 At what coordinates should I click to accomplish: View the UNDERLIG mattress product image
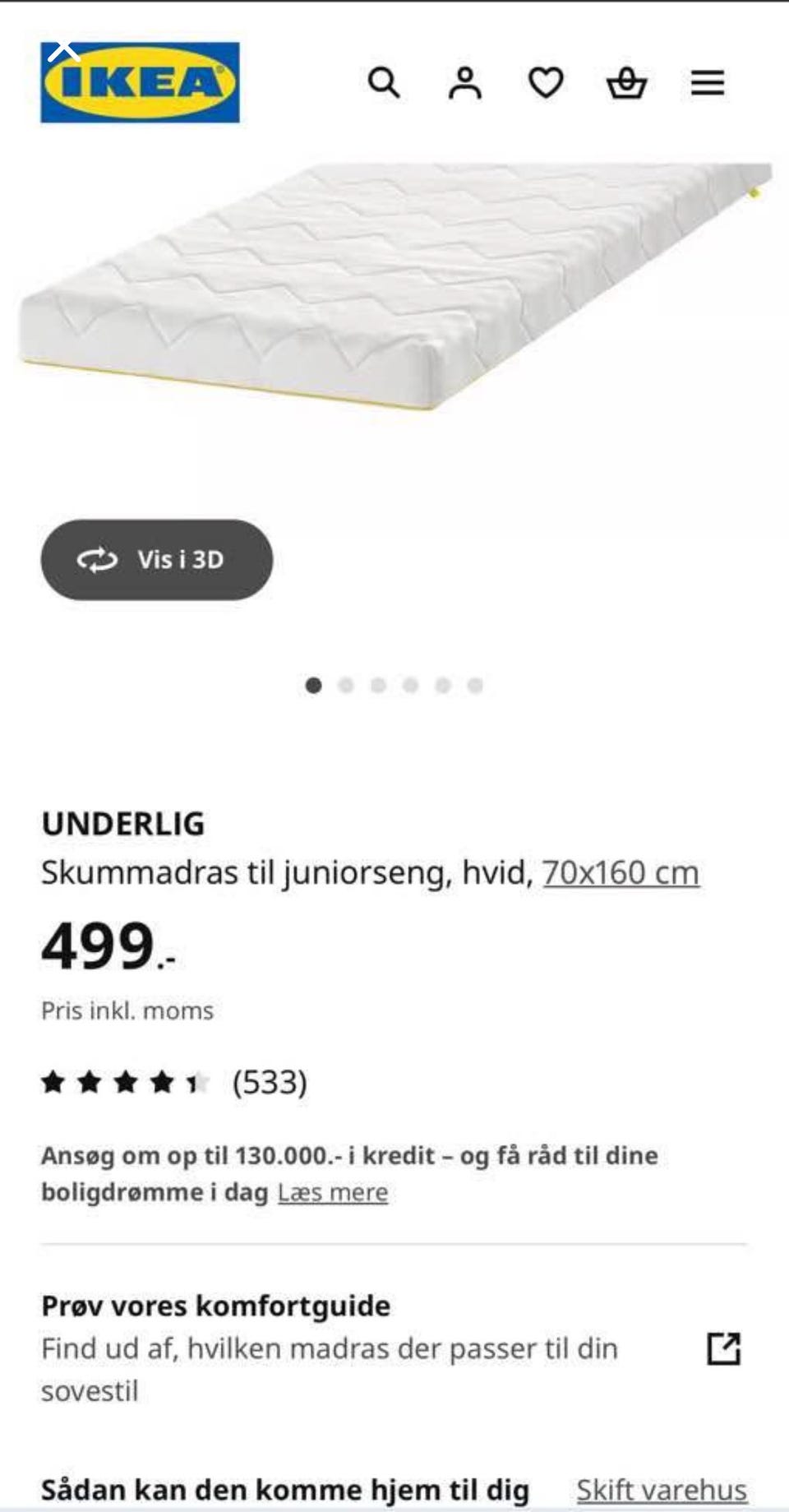(x=394, y=288)
